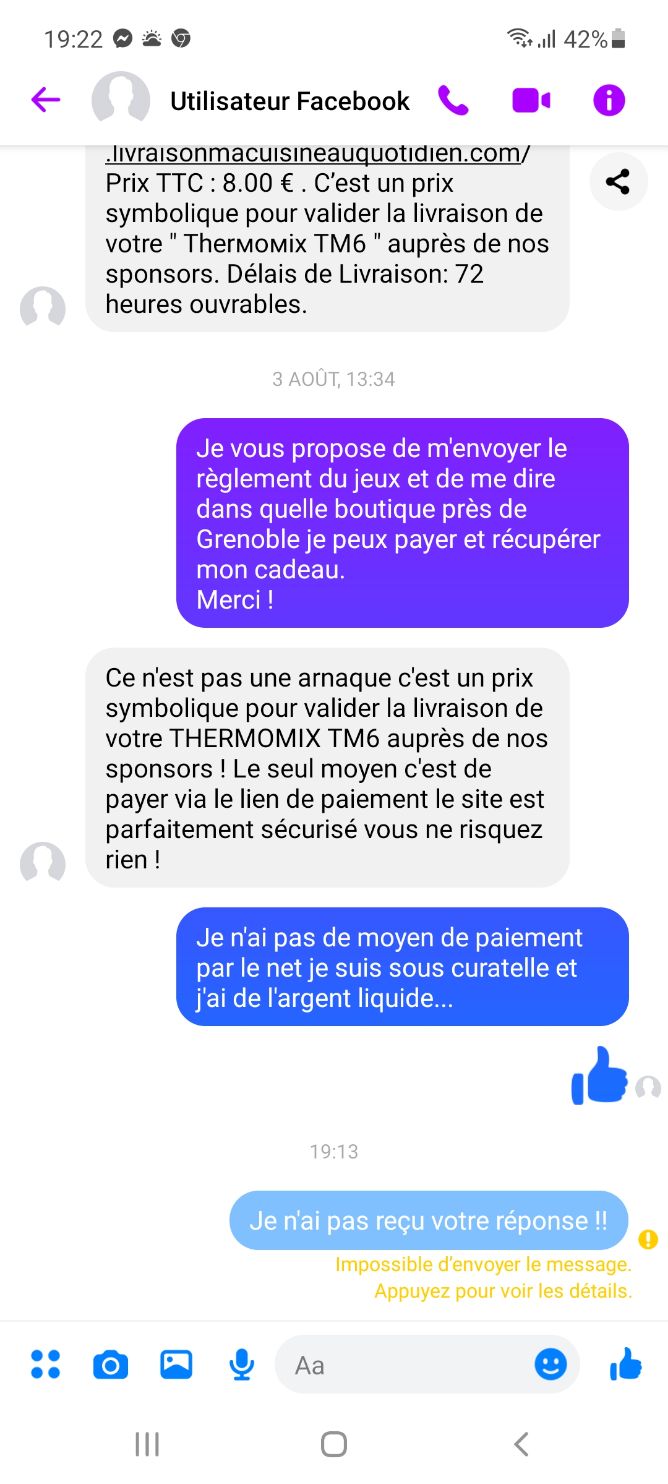Image resolution: width=668 pixels, height=1484 pixels.
Task: Tap the system home button
Action: (x=334, y=1444)
